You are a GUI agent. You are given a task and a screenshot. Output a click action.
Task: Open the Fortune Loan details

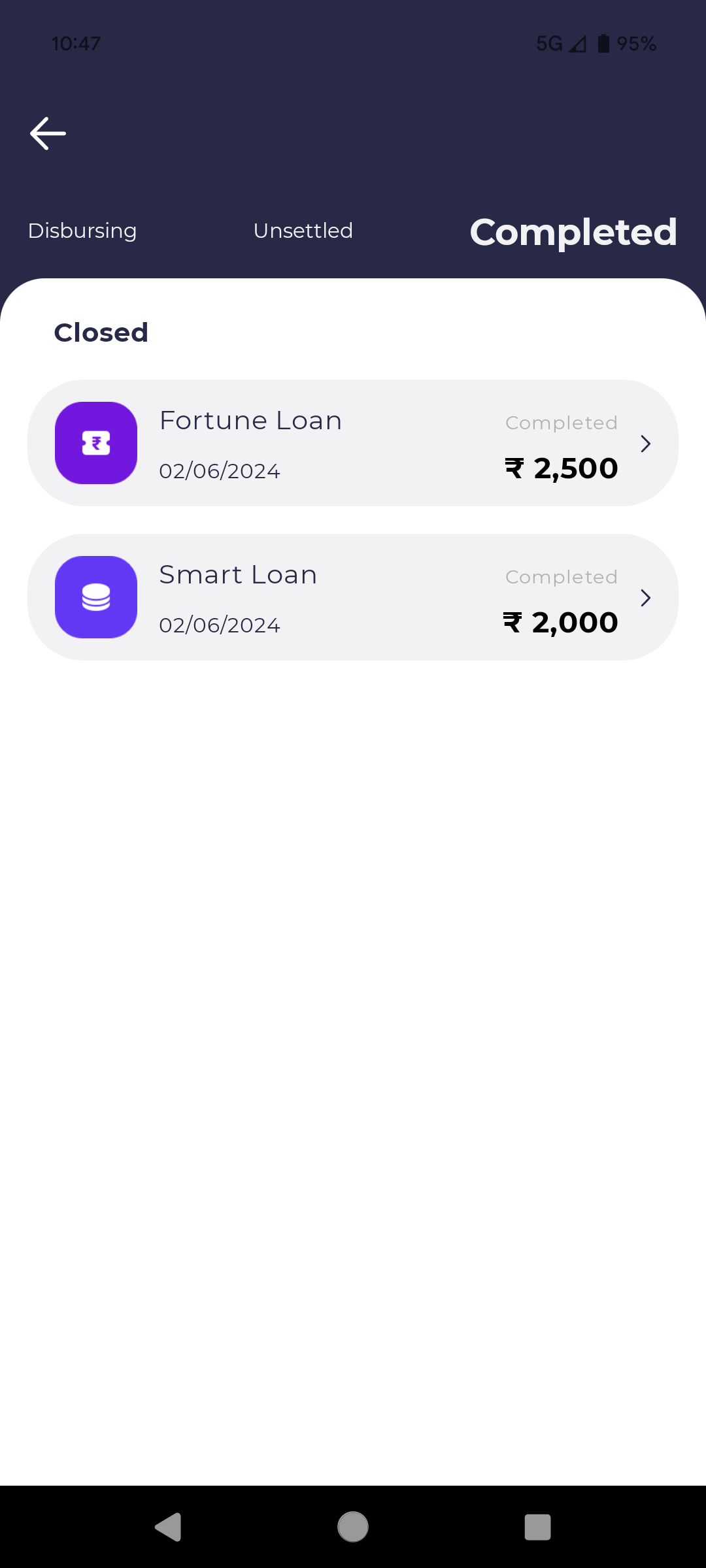pyautogui.click(x=353, y=443)
